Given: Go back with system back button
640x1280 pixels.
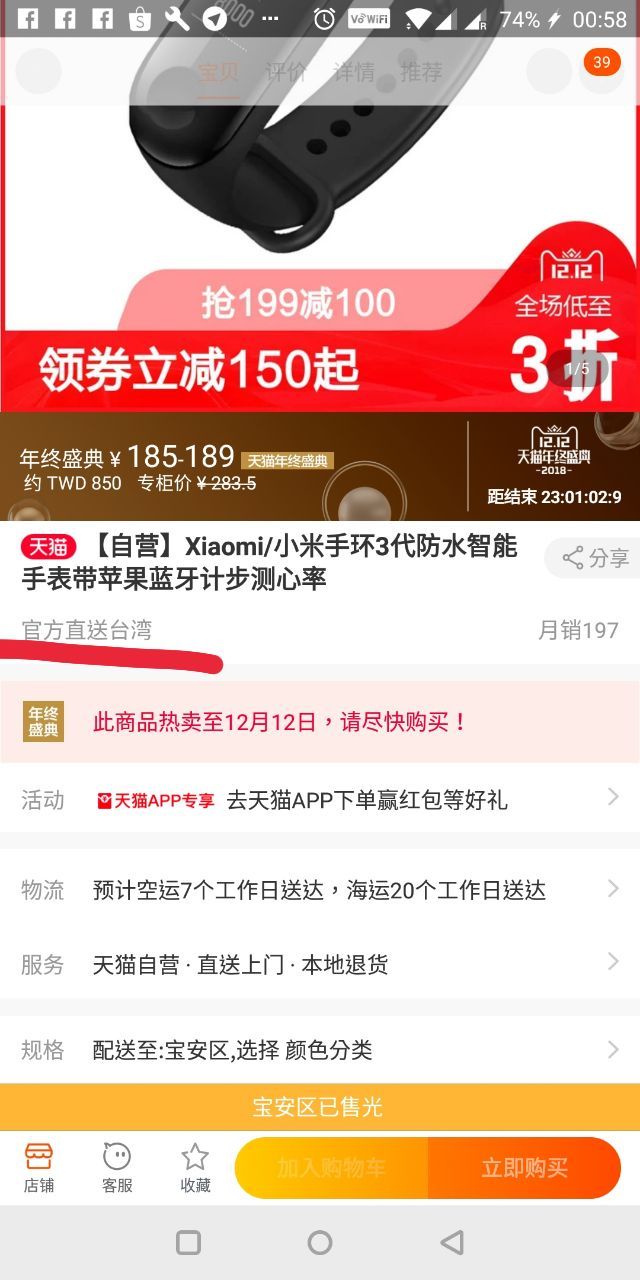Looking at the screenshot, I should [x=452, y=1242].
